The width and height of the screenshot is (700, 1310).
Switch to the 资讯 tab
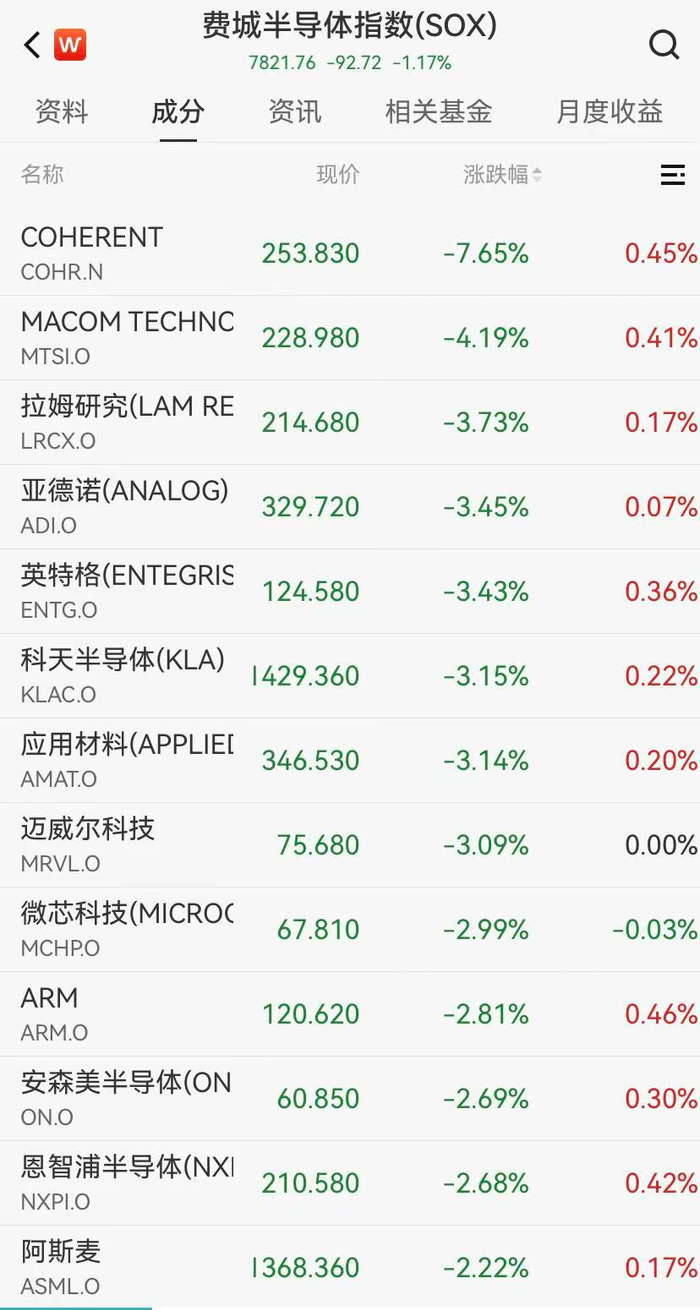coord(295,111)
